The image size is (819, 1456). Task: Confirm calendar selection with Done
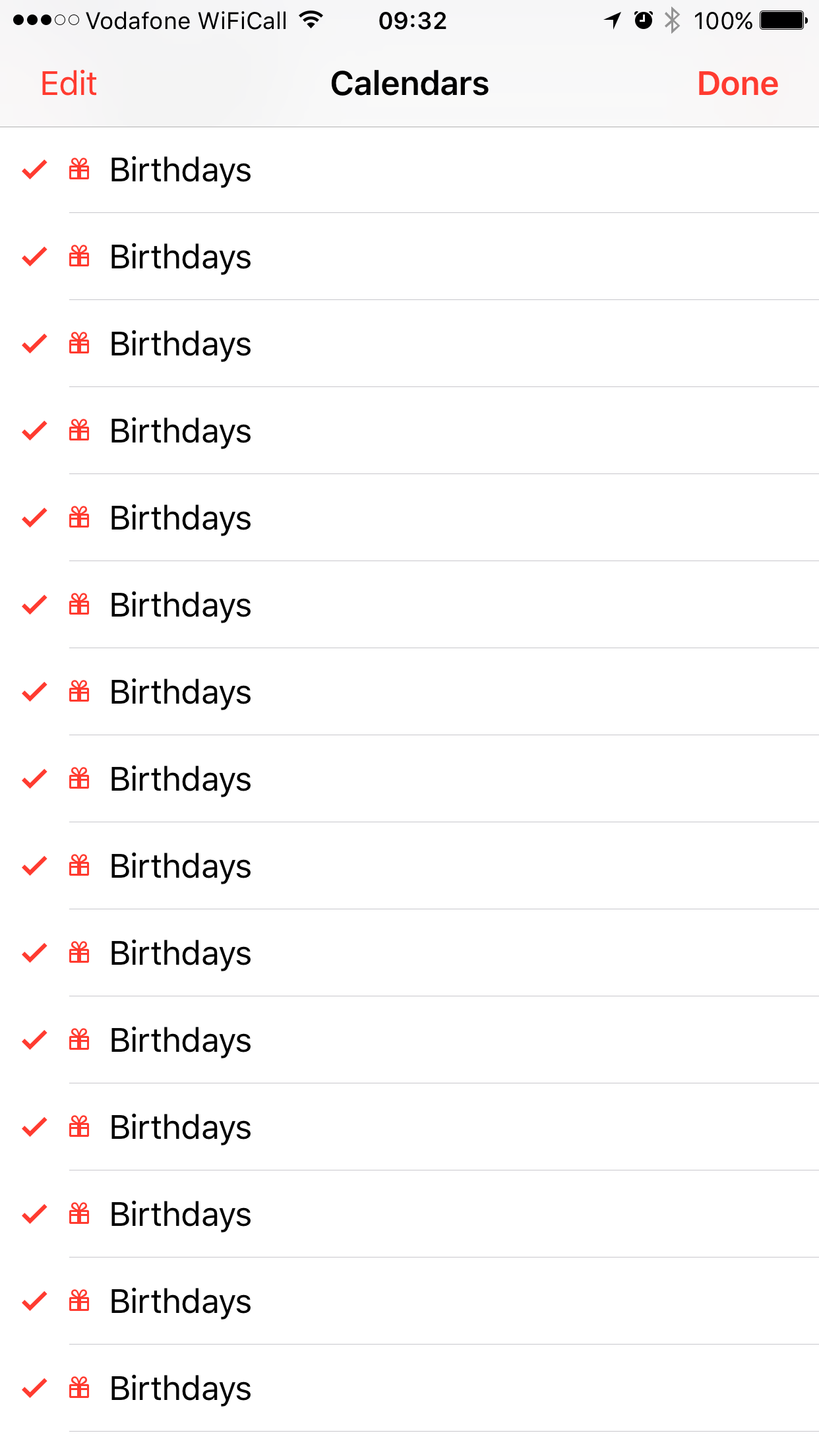point(737,84)
